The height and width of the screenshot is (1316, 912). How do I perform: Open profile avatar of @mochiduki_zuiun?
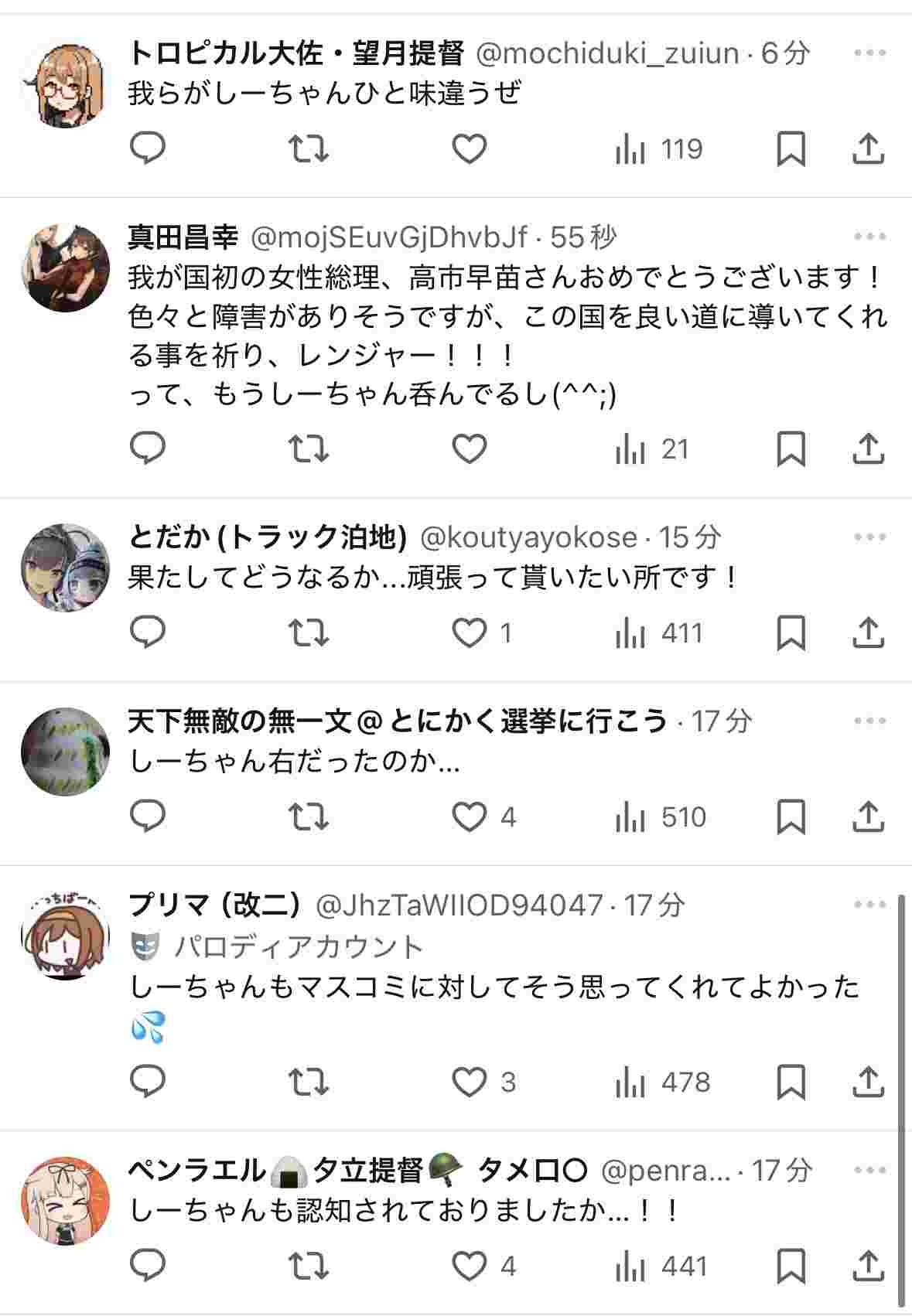click(x=65, y=84)
